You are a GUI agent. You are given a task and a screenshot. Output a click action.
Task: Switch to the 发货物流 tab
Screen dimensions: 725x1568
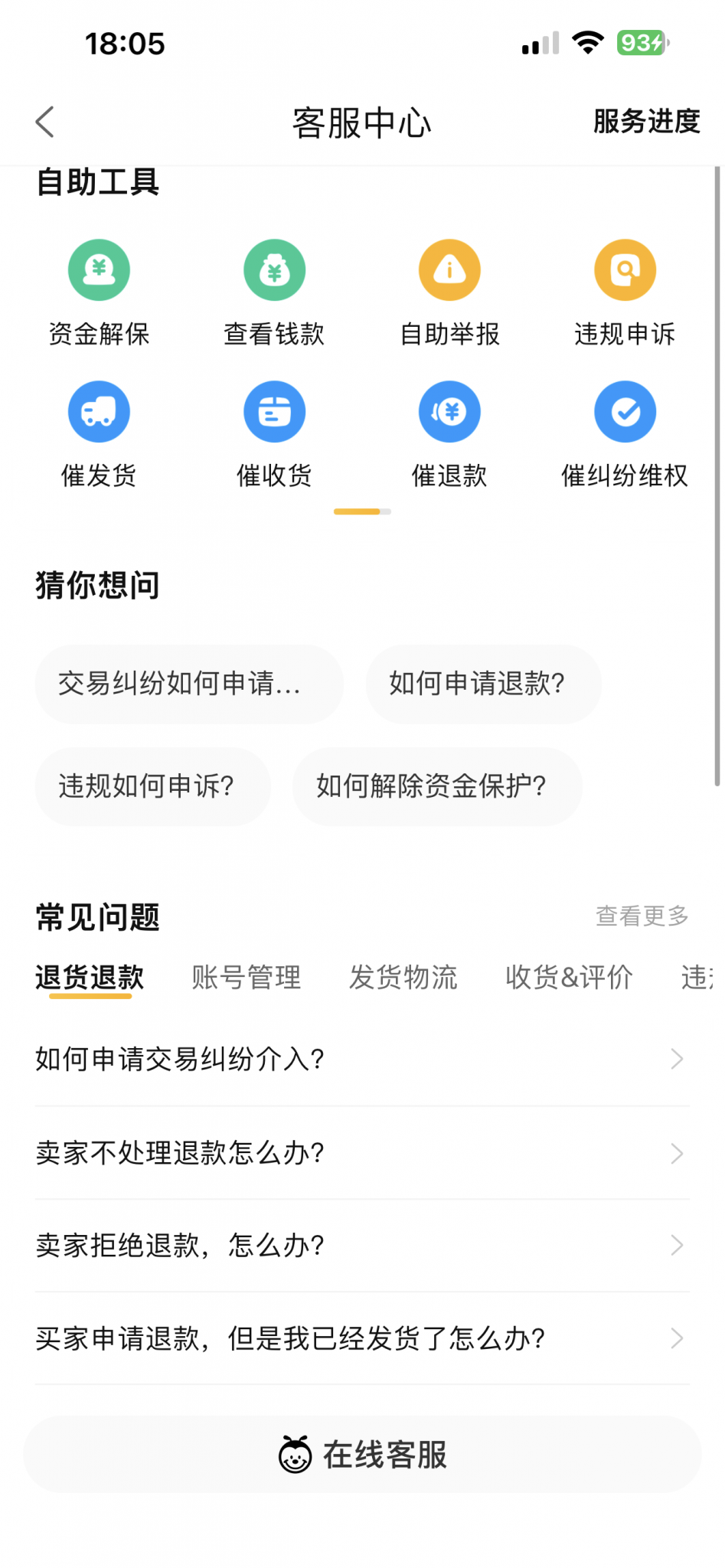pyautogui.click(x=403, y=977)
